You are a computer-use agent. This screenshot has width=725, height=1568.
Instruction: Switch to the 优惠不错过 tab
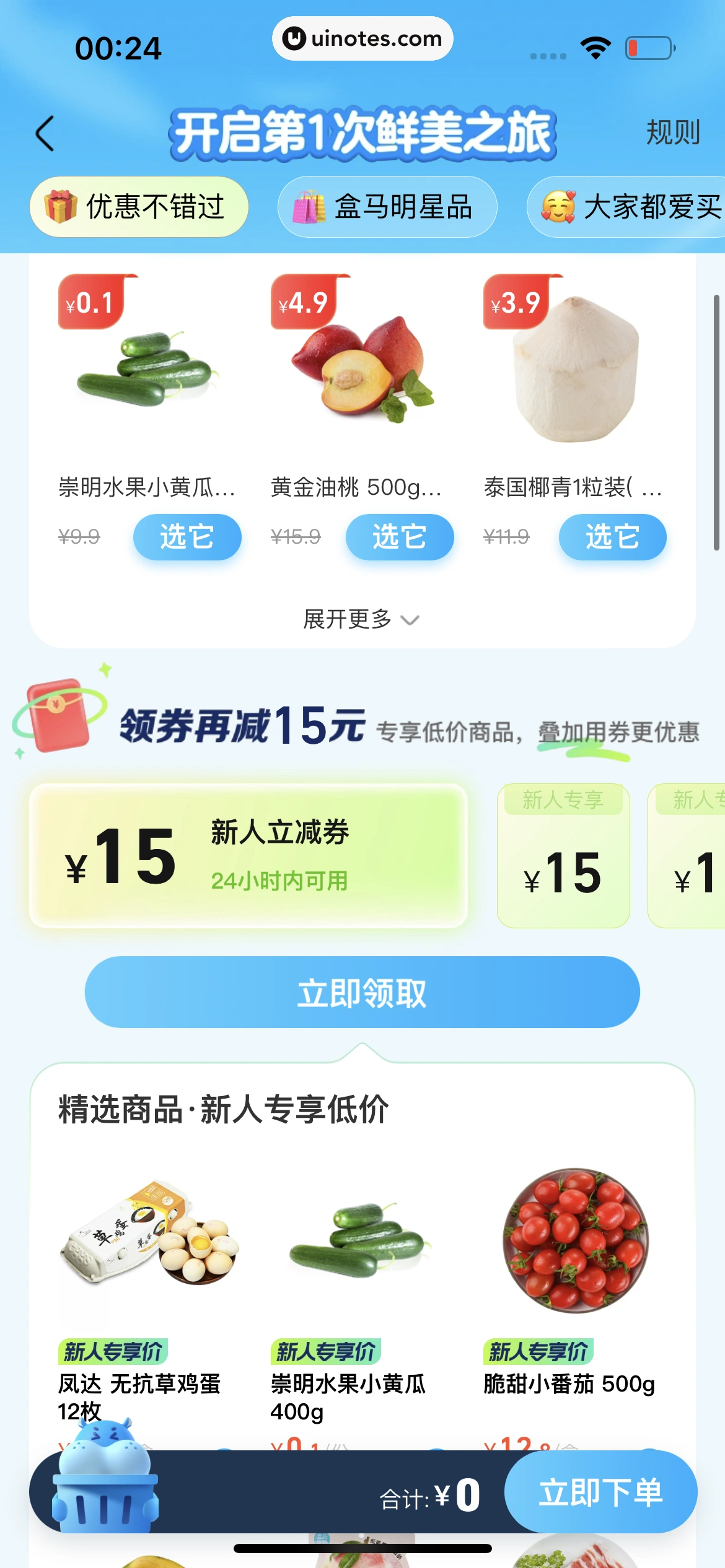point(139,207)
